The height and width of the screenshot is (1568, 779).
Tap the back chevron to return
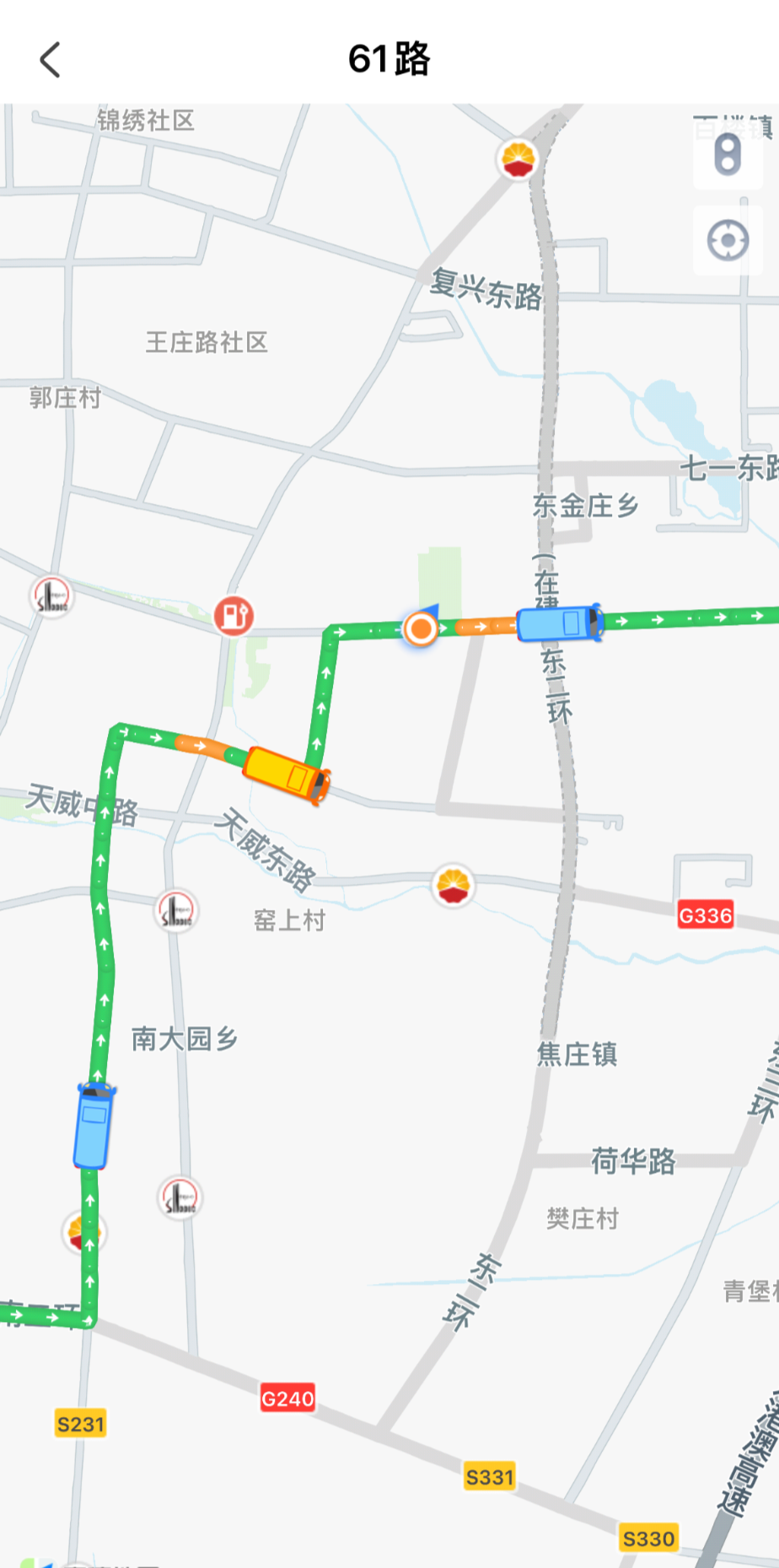(49, 59)
